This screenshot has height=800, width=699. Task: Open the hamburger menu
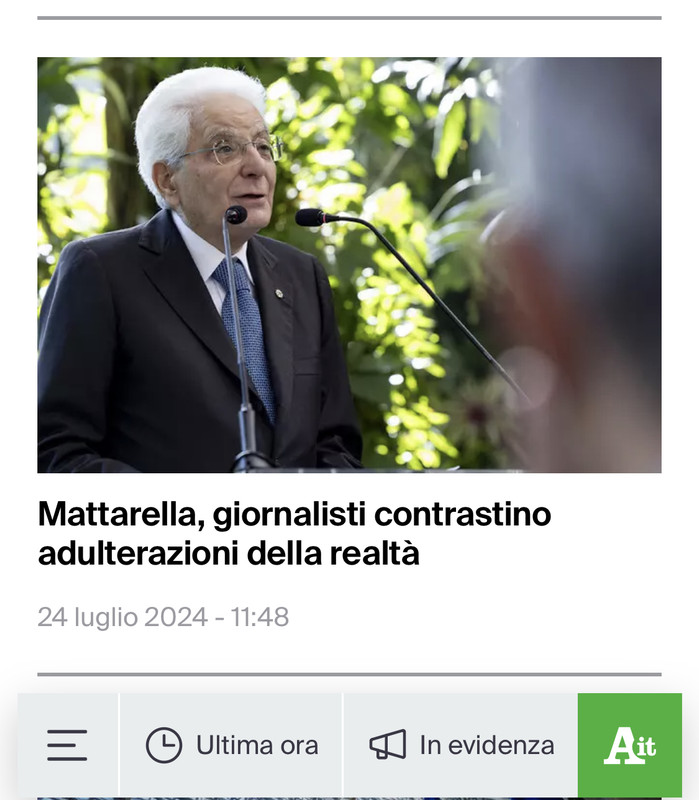[67, 745]
